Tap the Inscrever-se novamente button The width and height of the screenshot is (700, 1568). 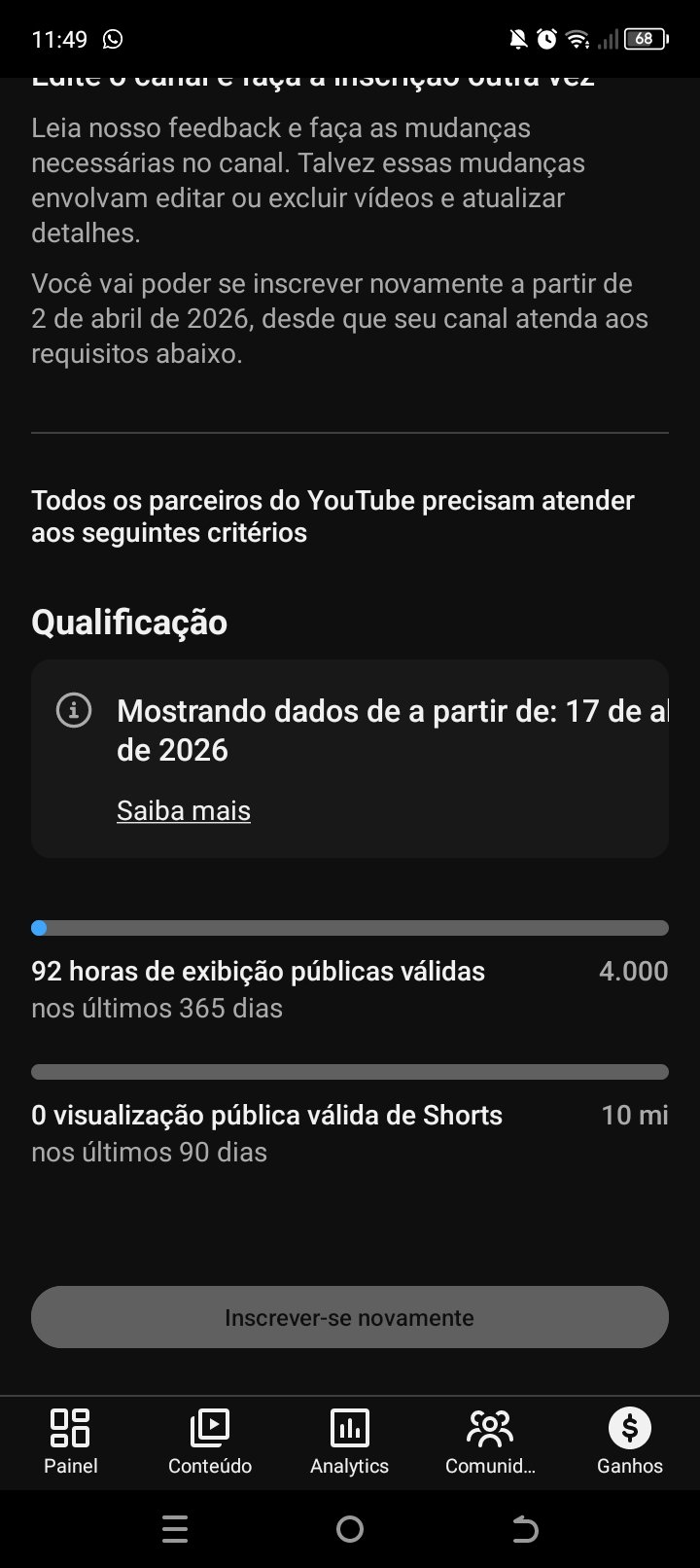coord(349,1317)
